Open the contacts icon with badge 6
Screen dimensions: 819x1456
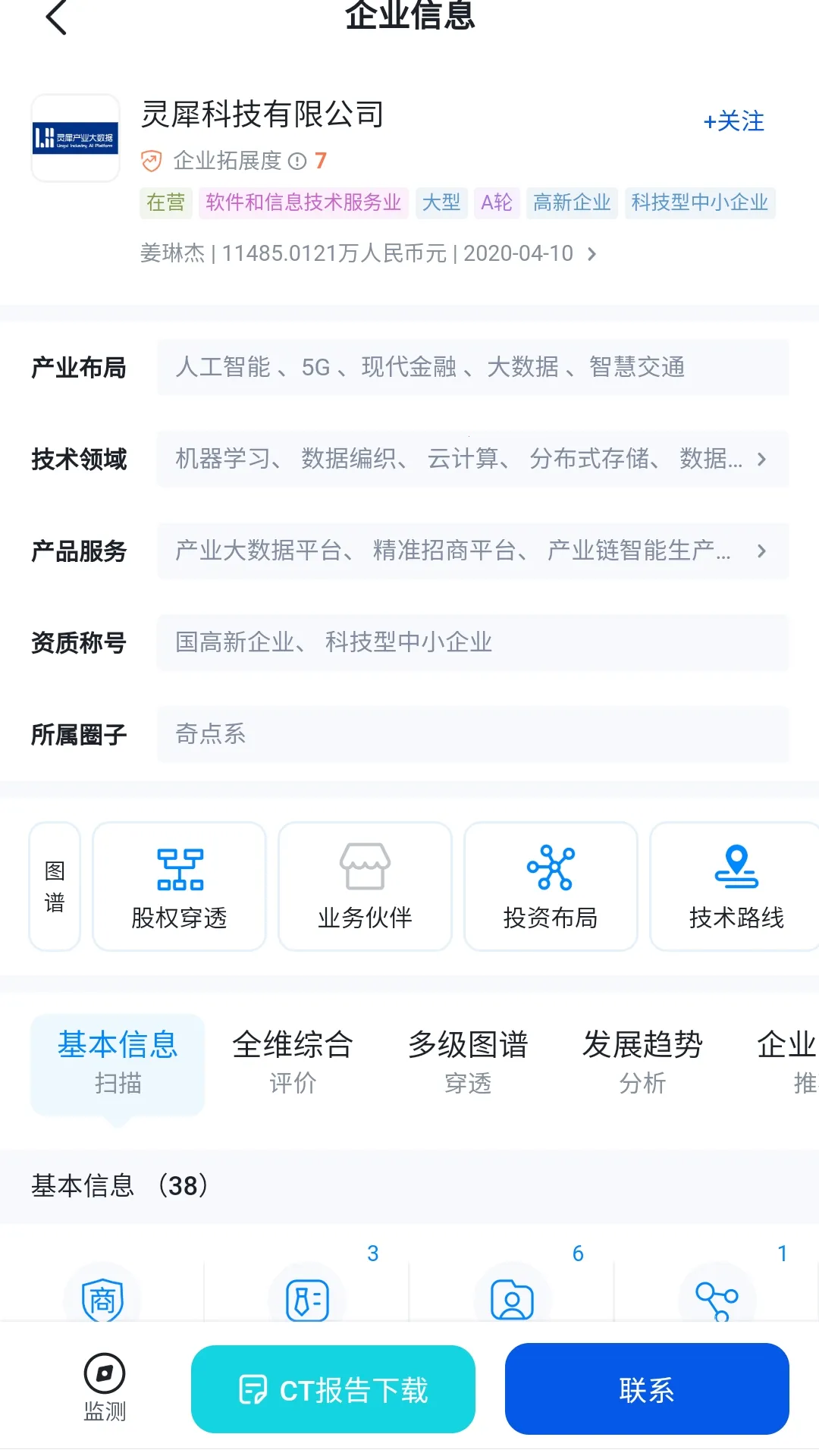click(512, 1297)
